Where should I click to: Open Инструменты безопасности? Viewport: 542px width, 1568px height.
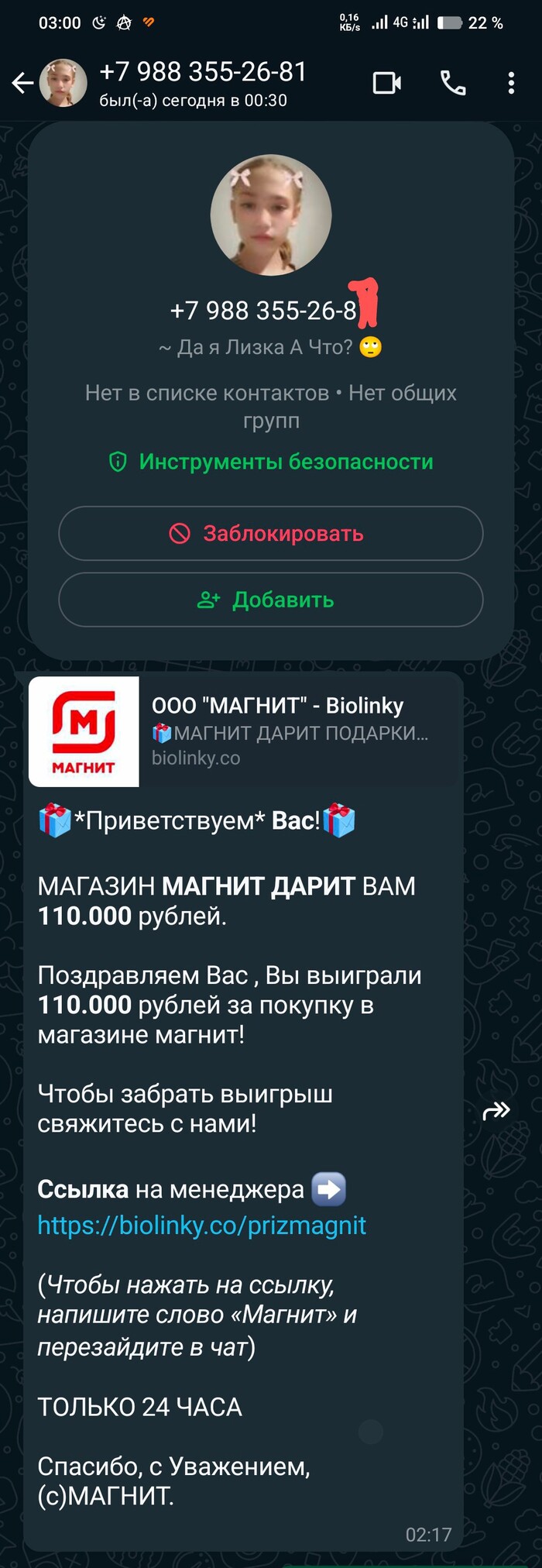(x=271, y=462)
